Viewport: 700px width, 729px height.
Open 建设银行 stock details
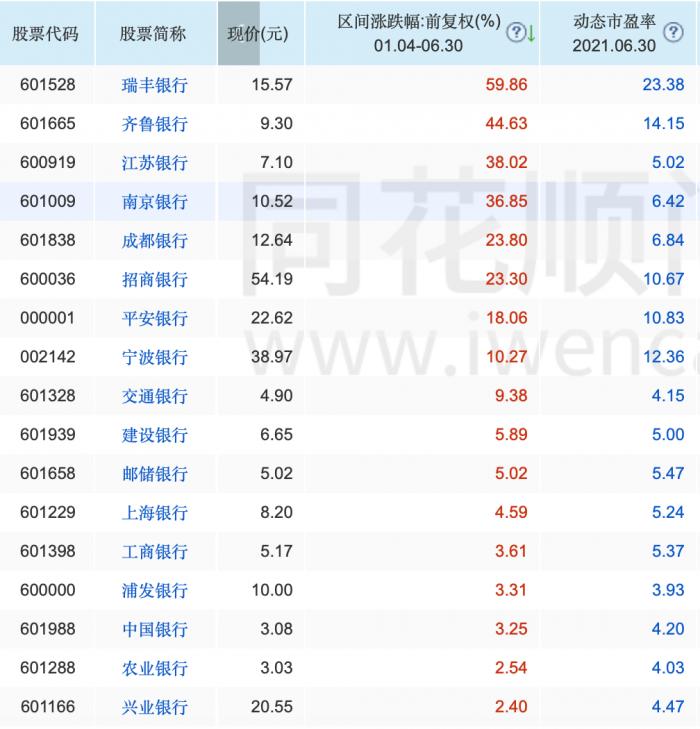(153, 435)
